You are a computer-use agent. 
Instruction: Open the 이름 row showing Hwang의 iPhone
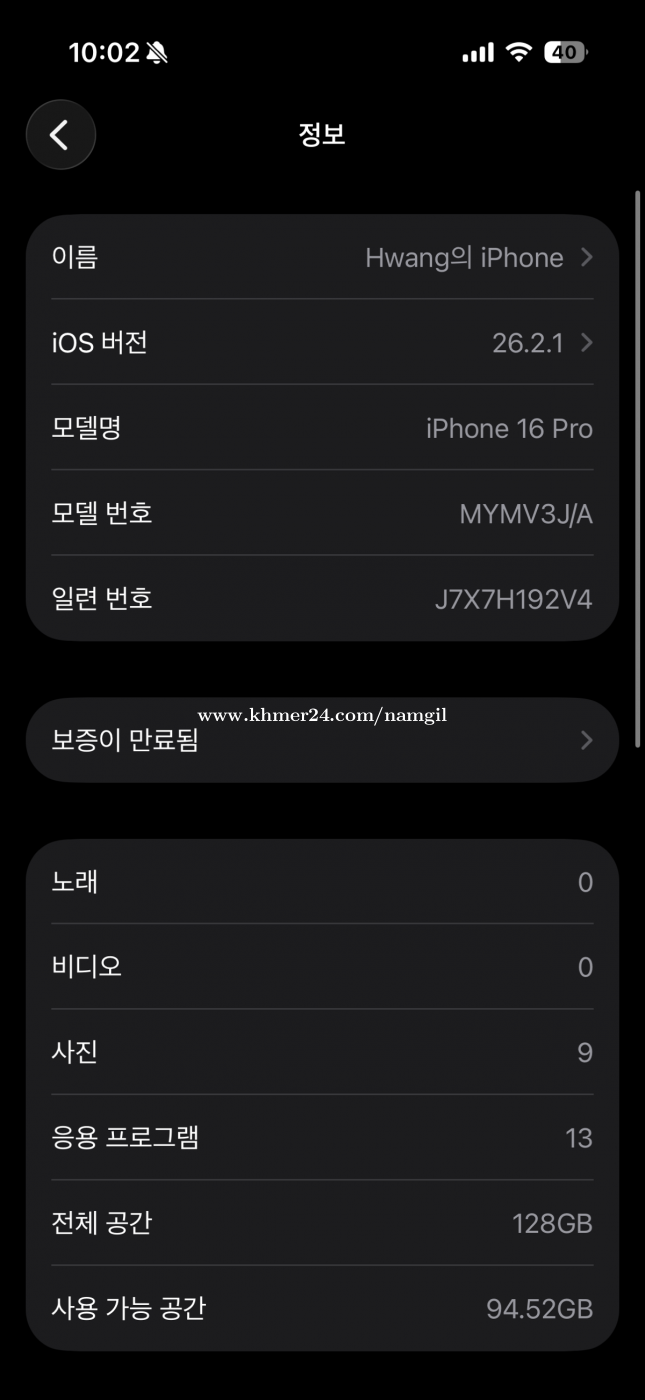tap(322, 258)
